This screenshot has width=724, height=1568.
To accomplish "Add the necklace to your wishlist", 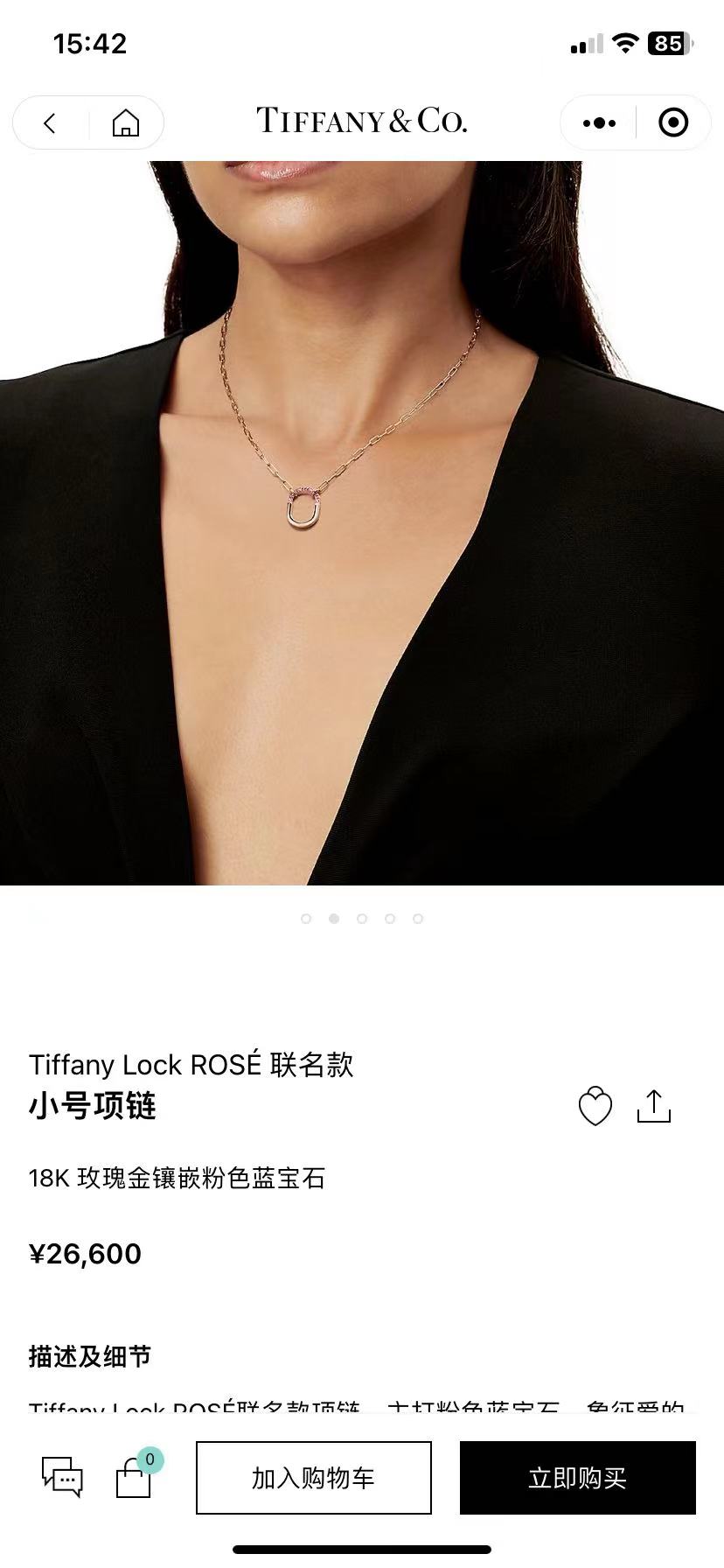I will pyautogui.click(x=595, y=1106).
